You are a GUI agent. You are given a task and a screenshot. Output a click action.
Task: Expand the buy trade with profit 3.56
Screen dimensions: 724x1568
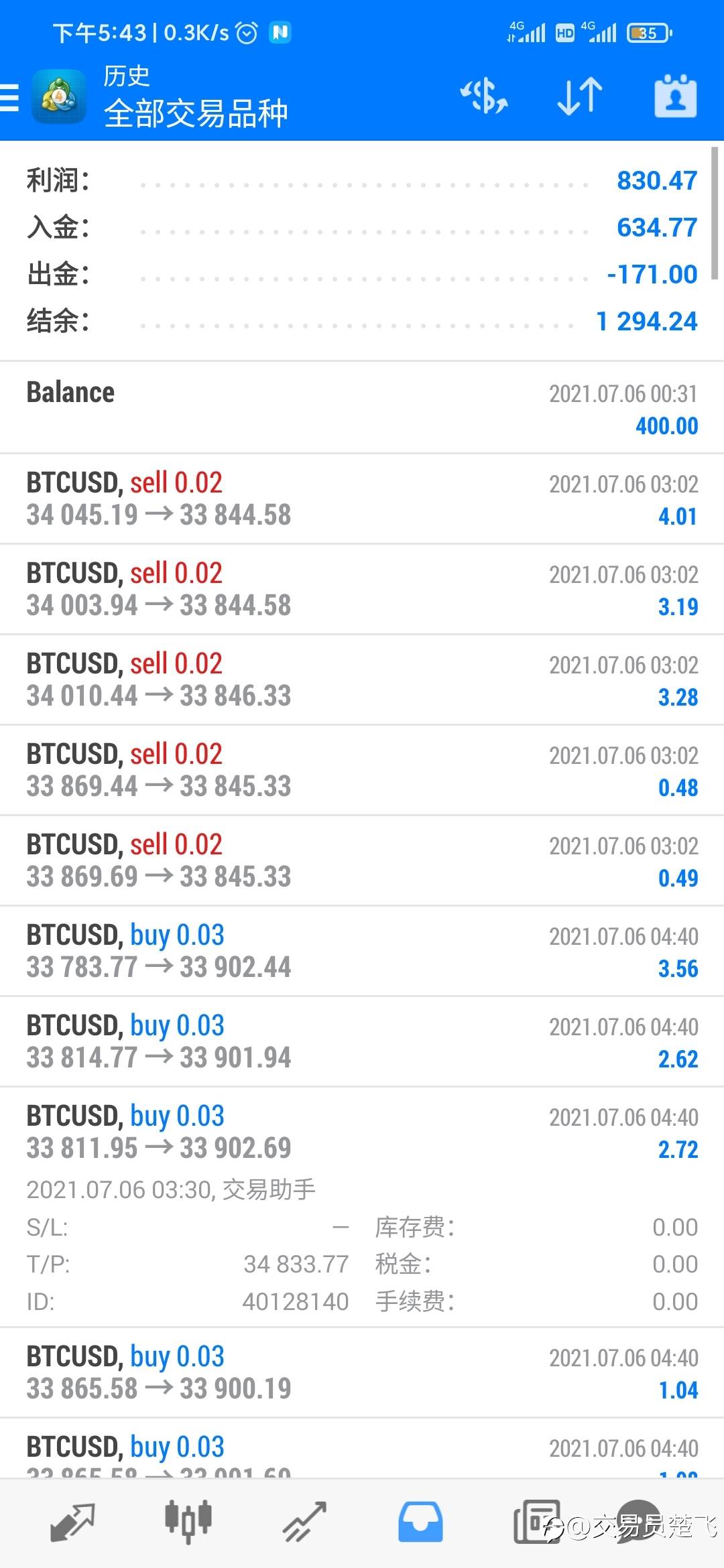coord(362,951)
